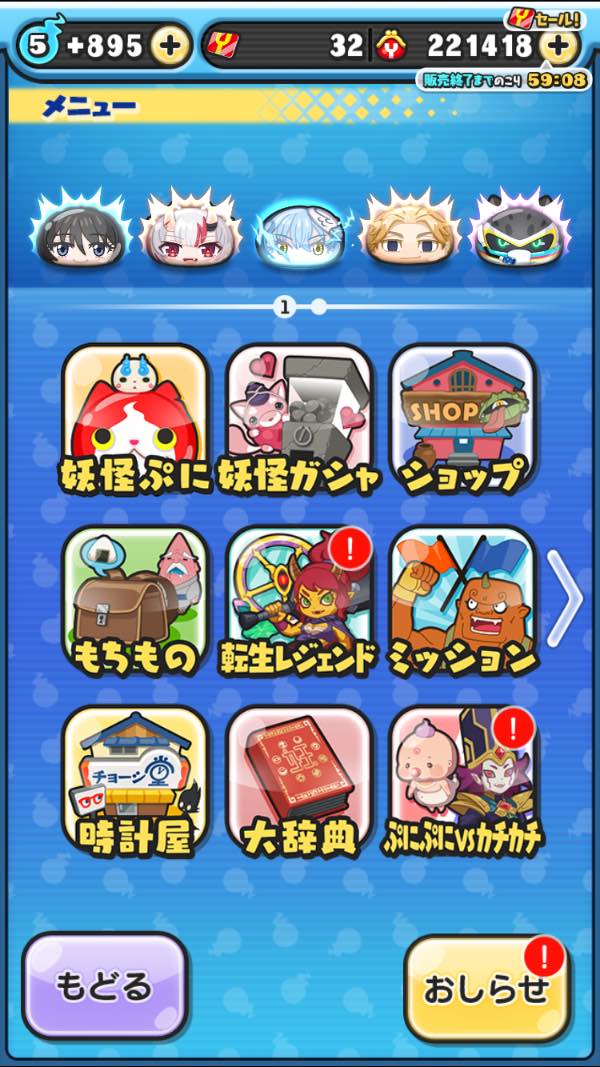View the ミッション missions tile

tap(462, 600)
